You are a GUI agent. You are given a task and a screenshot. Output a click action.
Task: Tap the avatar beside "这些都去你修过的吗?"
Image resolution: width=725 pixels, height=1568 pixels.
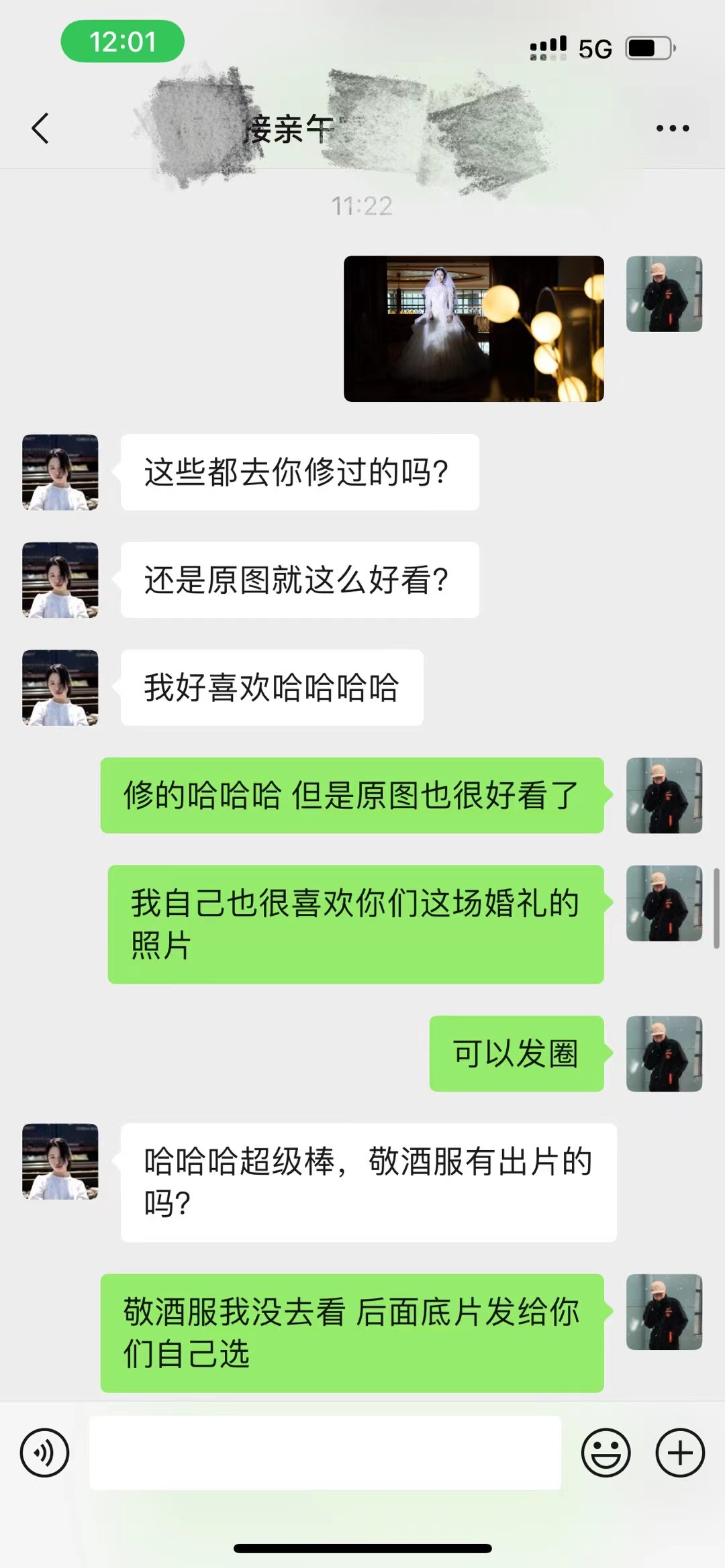60,472
